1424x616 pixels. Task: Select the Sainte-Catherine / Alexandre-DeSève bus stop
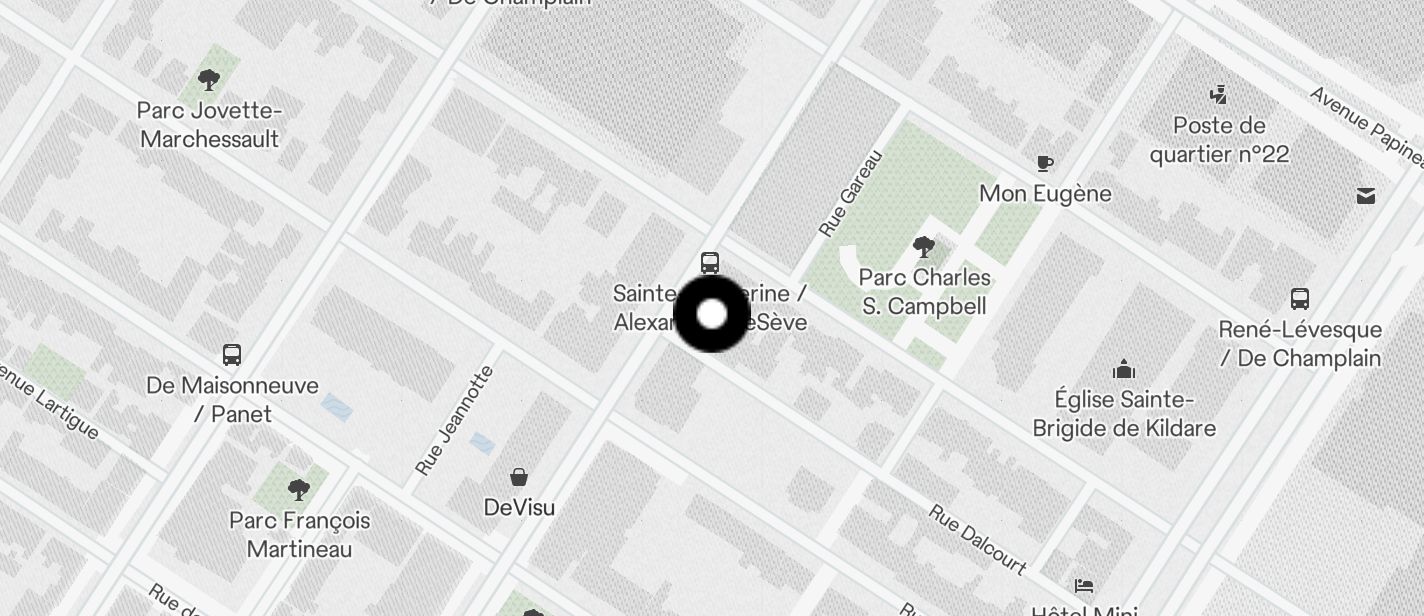coord(710,263)
